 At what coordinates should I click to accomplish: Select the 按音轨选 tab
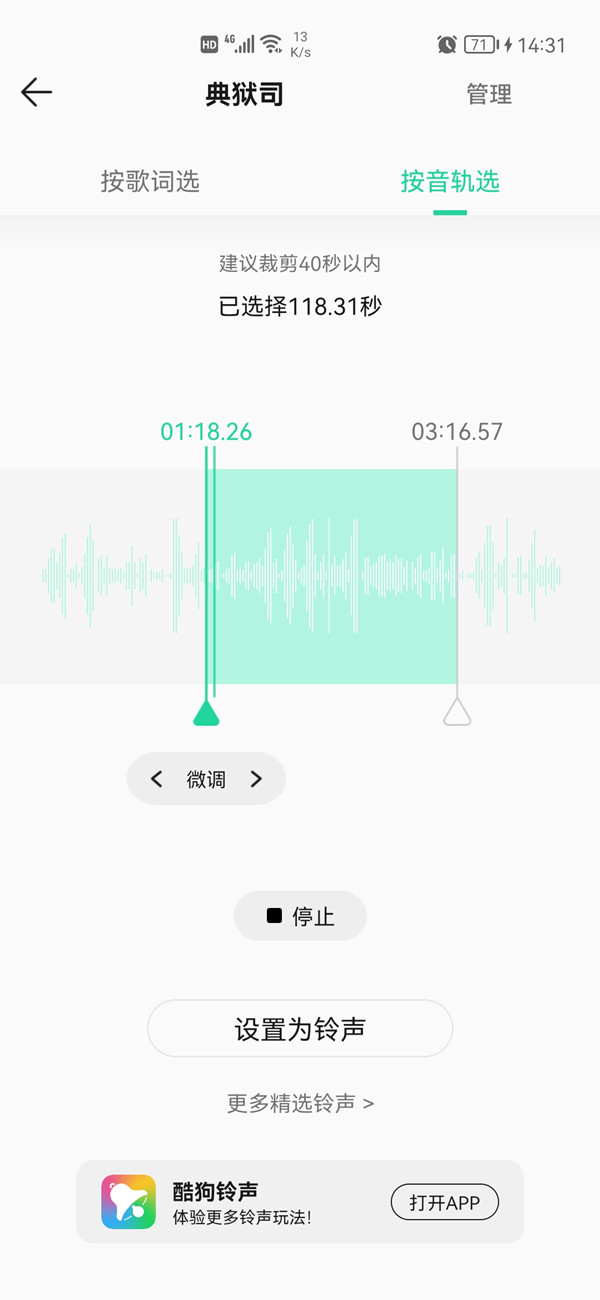[x=450, y=181]
